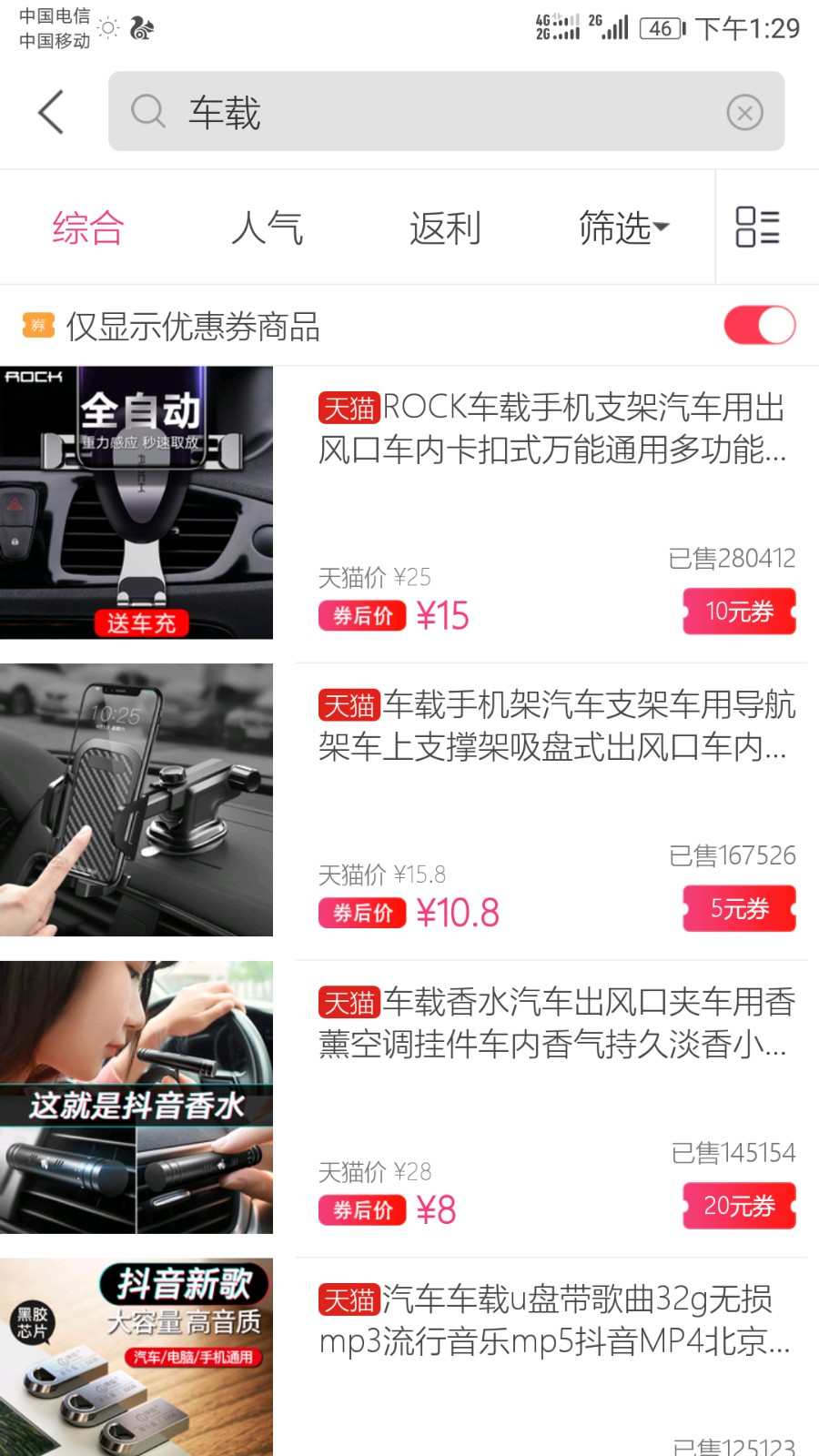This screenshot has width=819, height=1456.
Task: Tap the battery indicator in the status bar
Action: pos(659,28)
